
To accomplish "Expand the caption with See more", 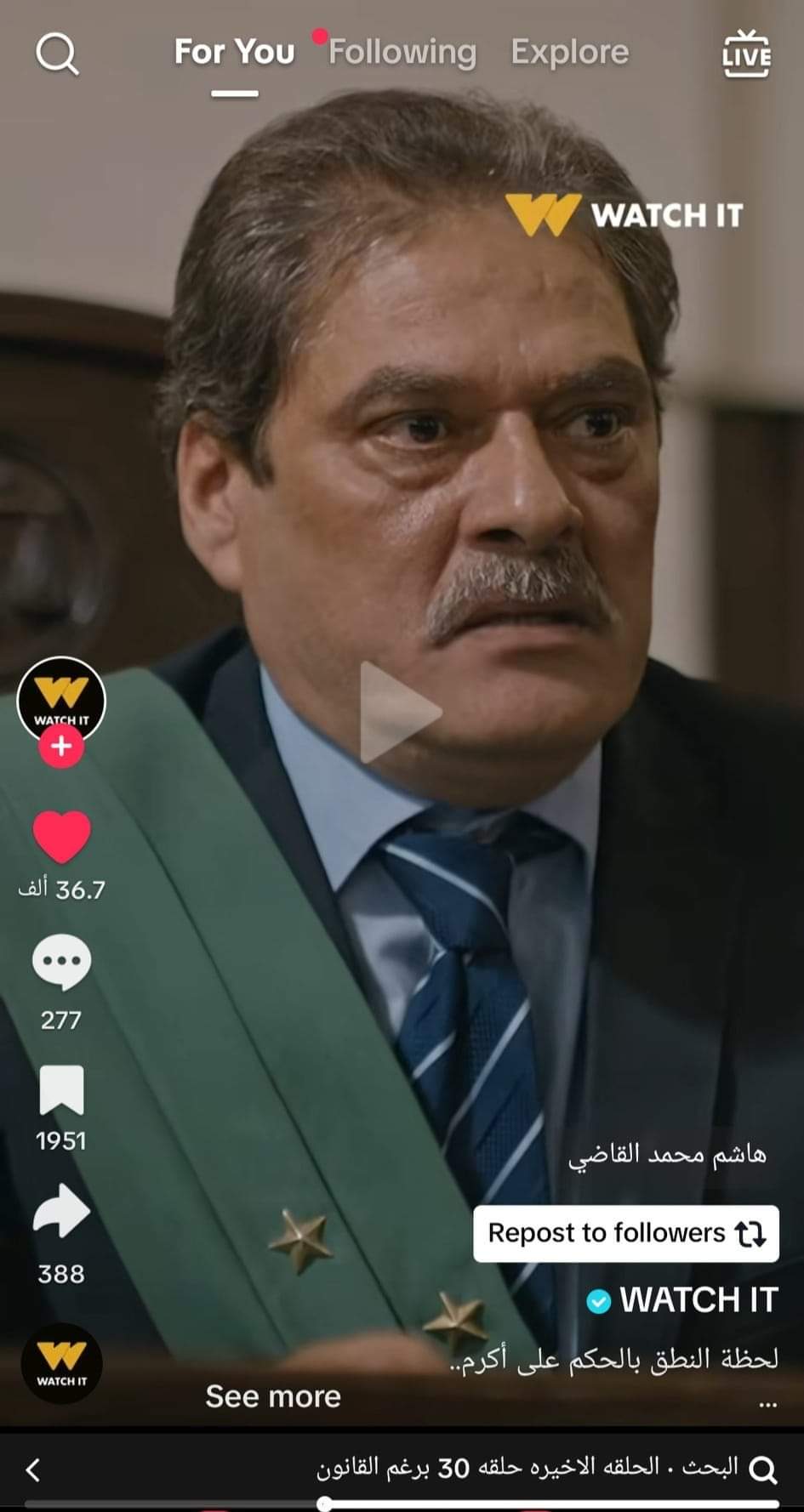I will 273,1396.
